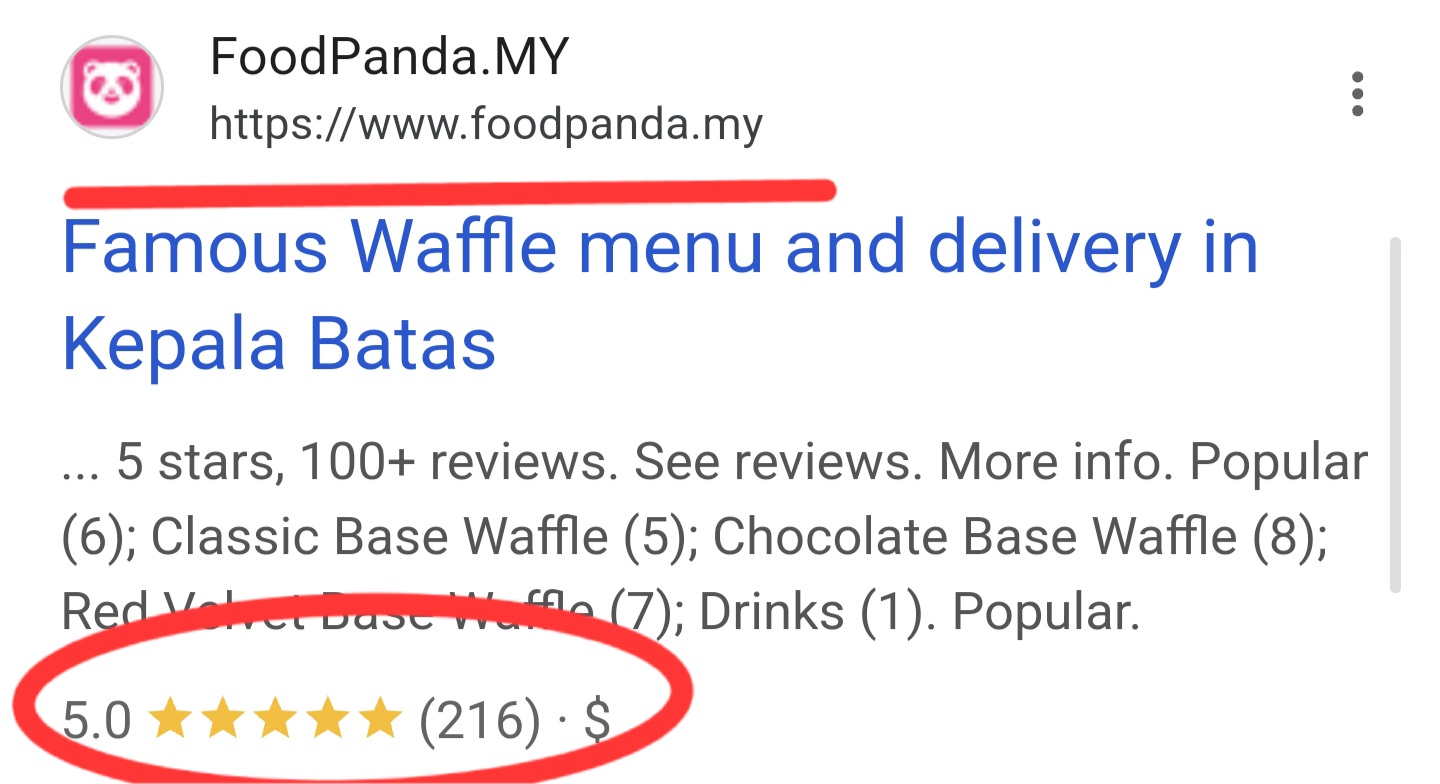
Task: Open the three-dot menu for FoodPanda result
Action: click(1357, 94)
